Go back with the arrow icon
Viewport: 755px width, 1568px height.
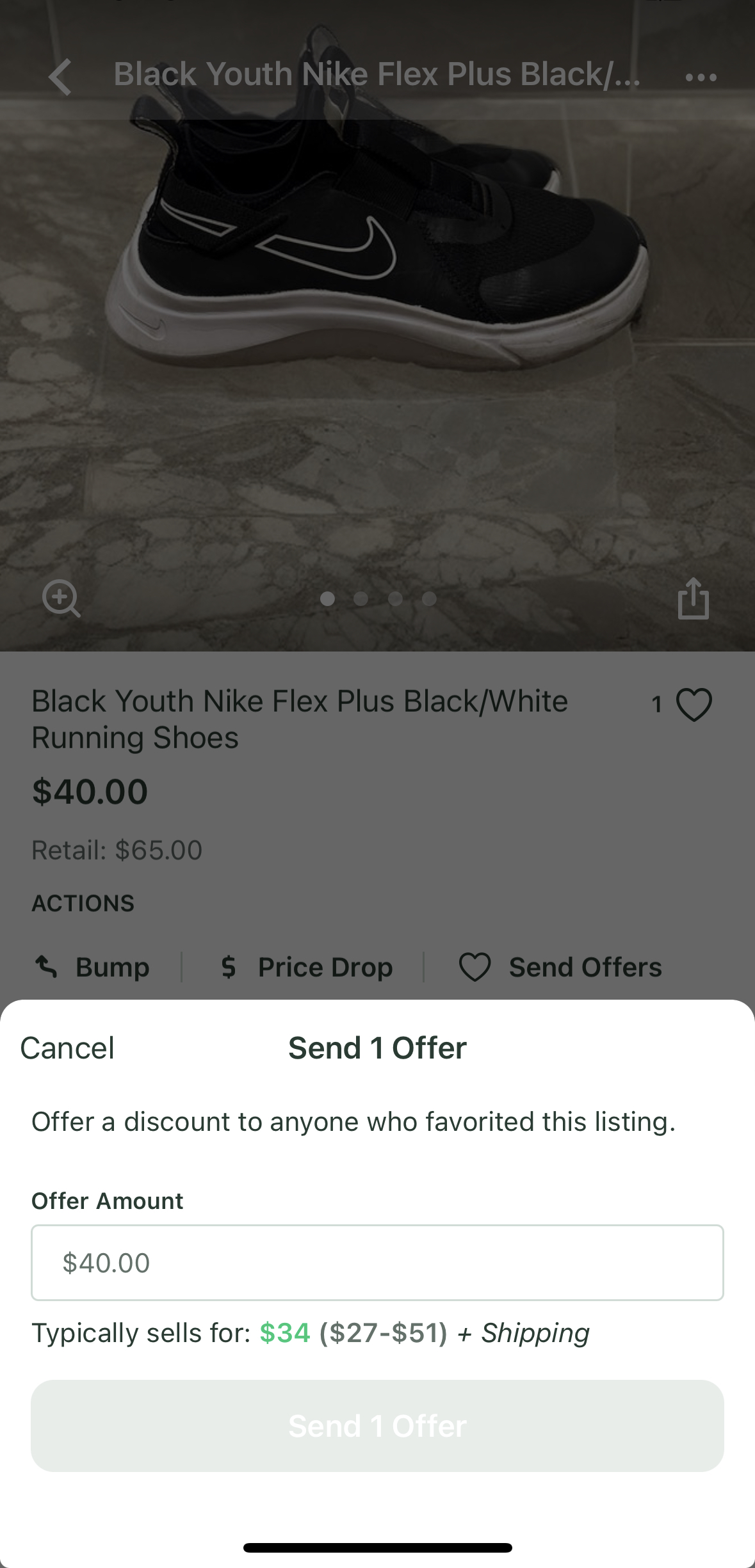click(60, 77)
